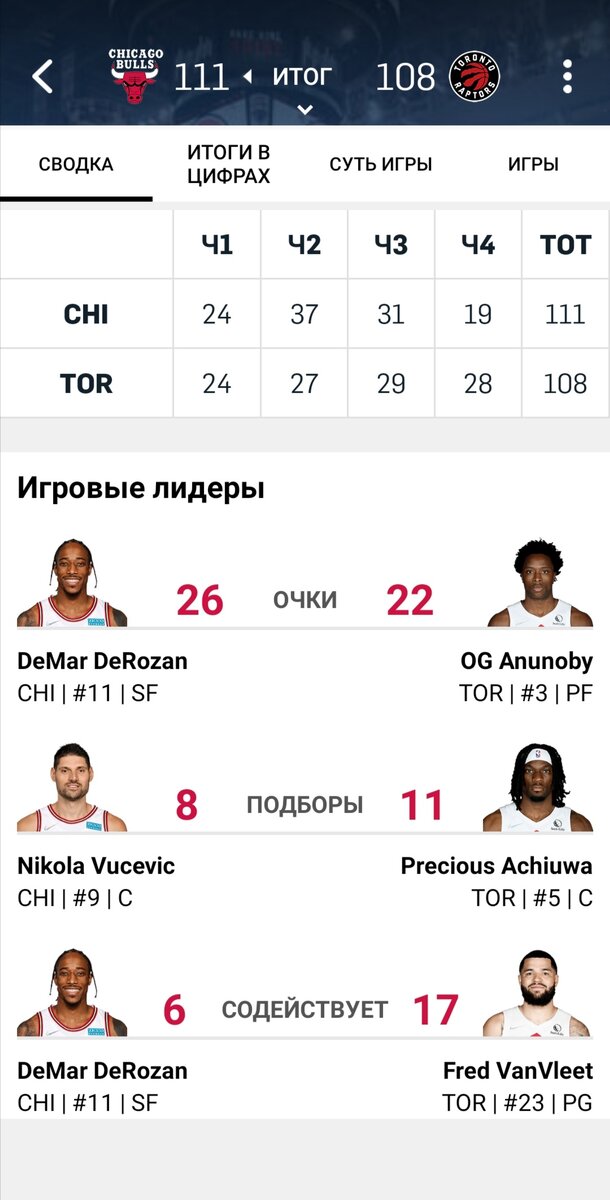Viewport: 610px width, 1200px height.
Task: Select the Сводка tab
Action: tap(76, 164)
